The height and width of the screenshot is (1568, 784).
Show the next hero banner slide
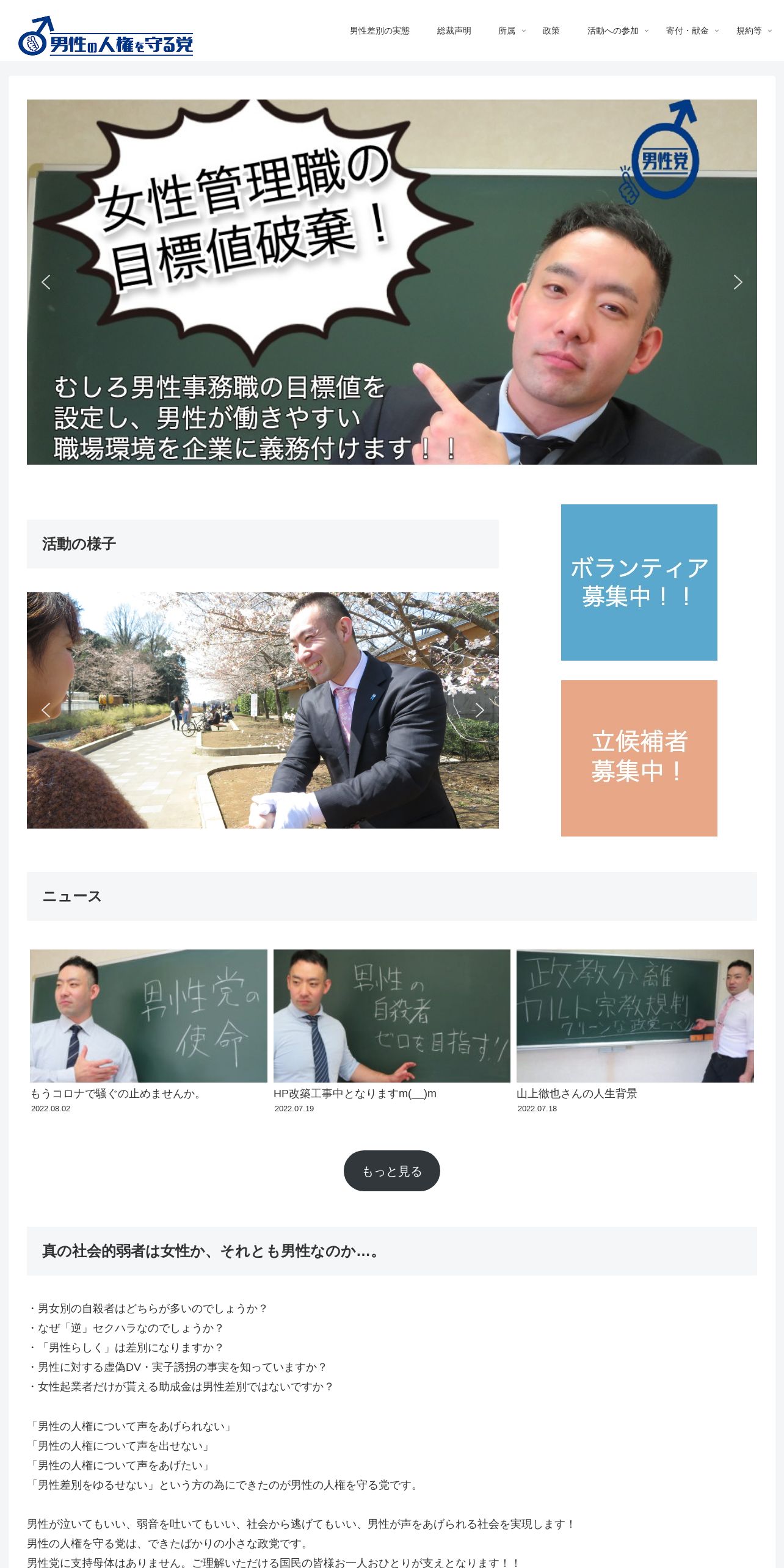[738, 281]
